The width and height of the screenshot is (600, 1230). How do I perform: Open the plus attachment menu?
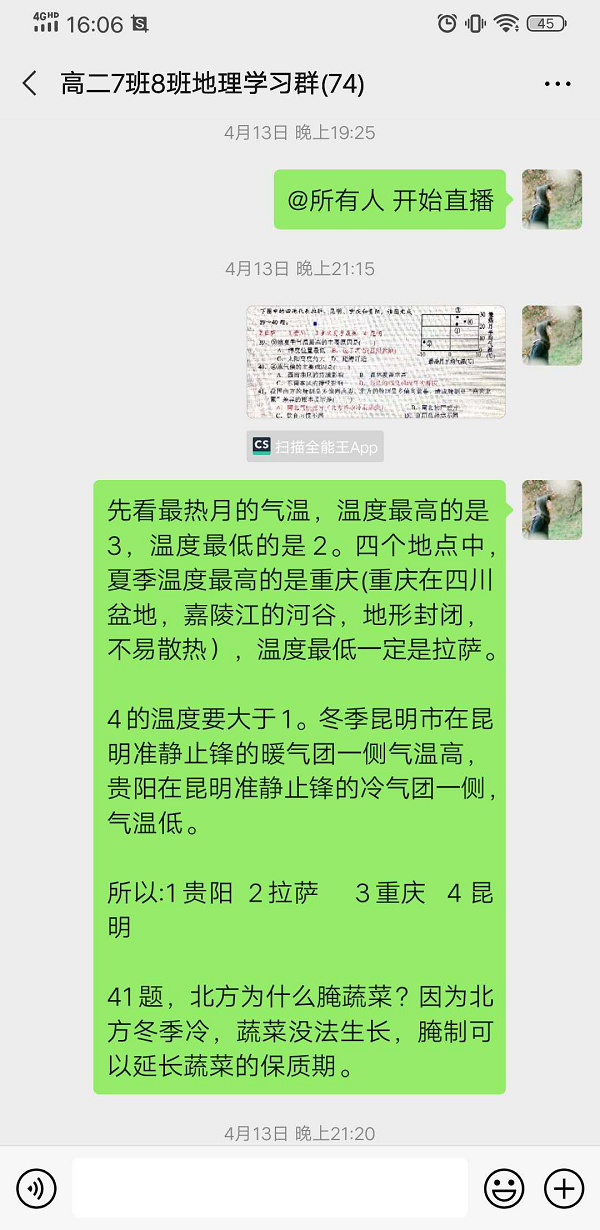tap(563, 1188)
